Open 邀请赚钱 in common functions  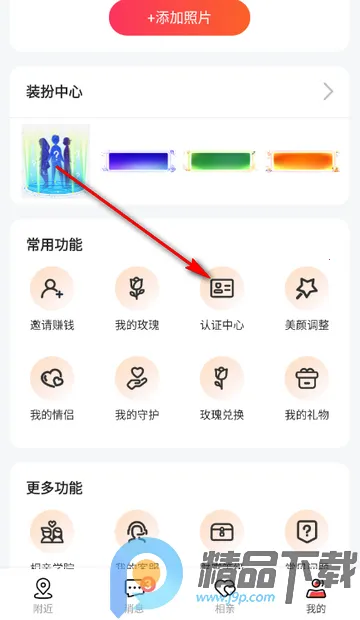point(52,299)
